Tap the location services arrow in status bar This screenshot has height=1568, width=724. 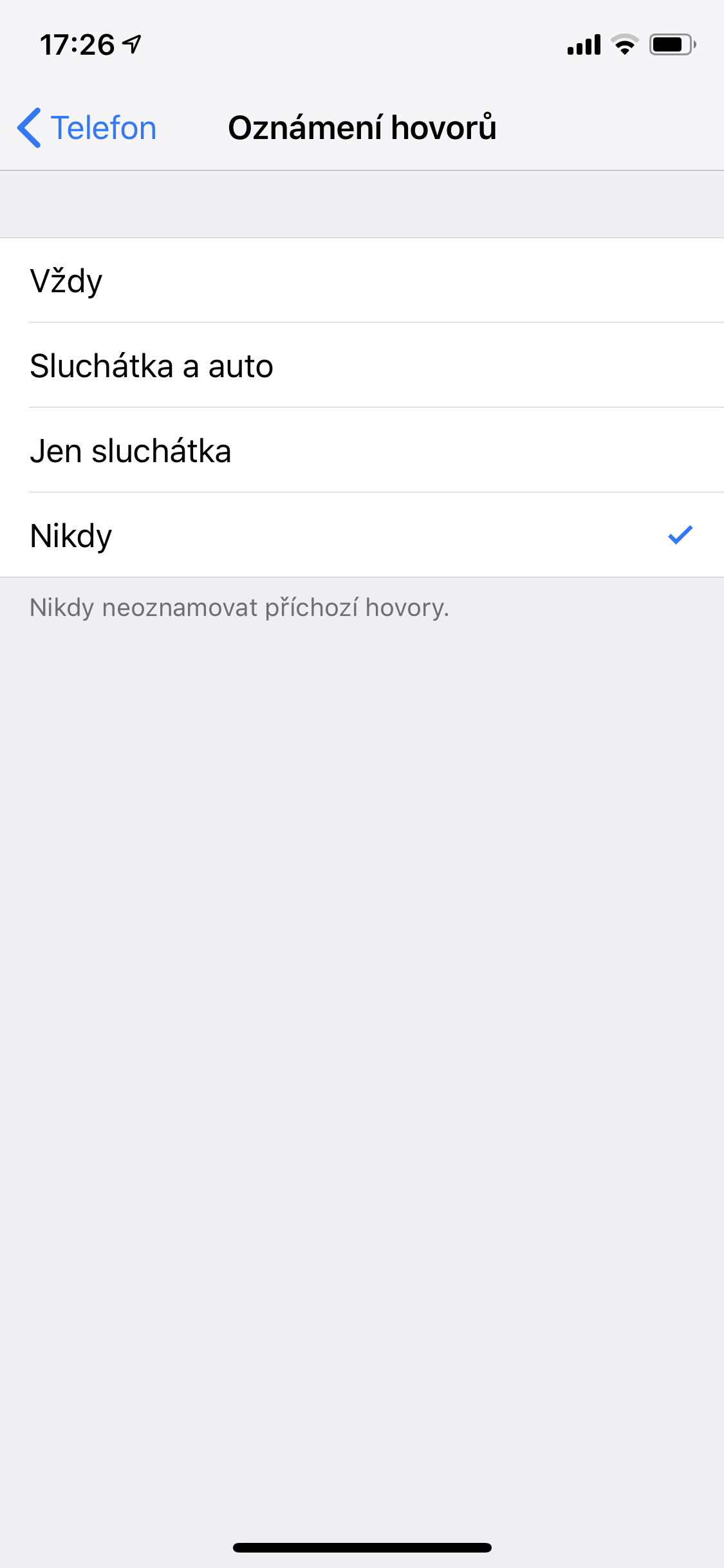coord(131,42)
